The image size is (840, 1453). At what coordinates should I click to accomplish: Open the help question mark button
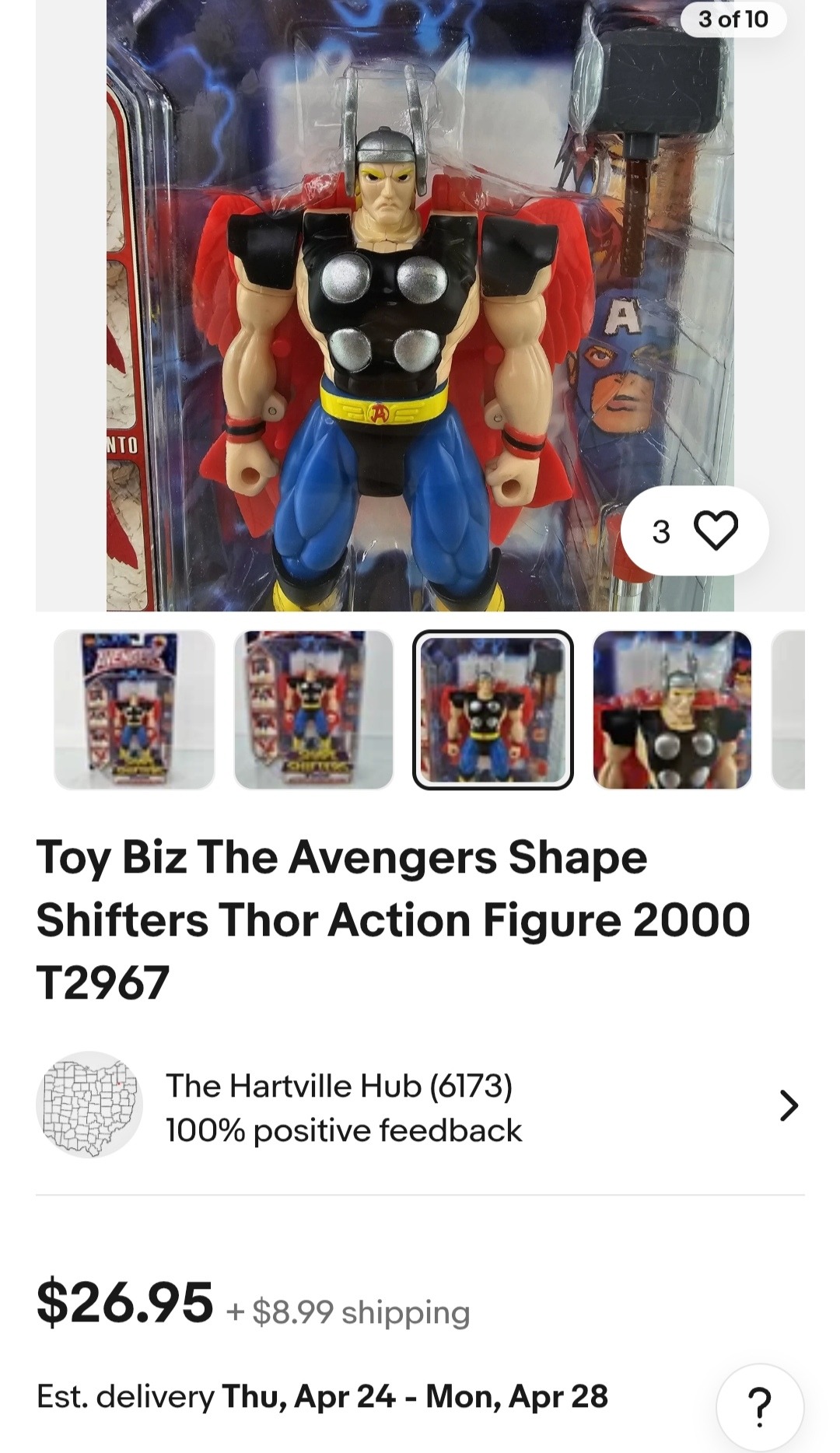pyautogui.click(x=759, y=1406)
